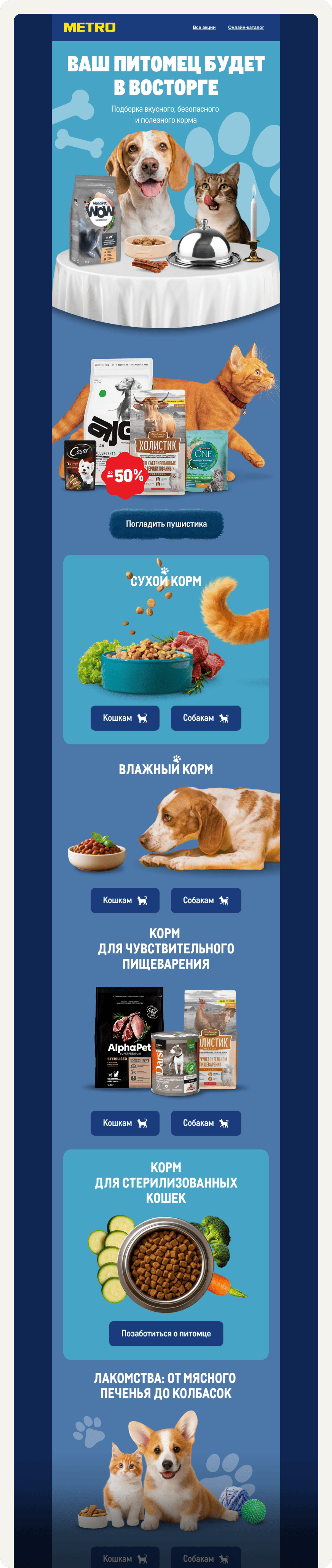
Task: Select 'Собакам' under Лакомства section
Action: pos(206,1558)
